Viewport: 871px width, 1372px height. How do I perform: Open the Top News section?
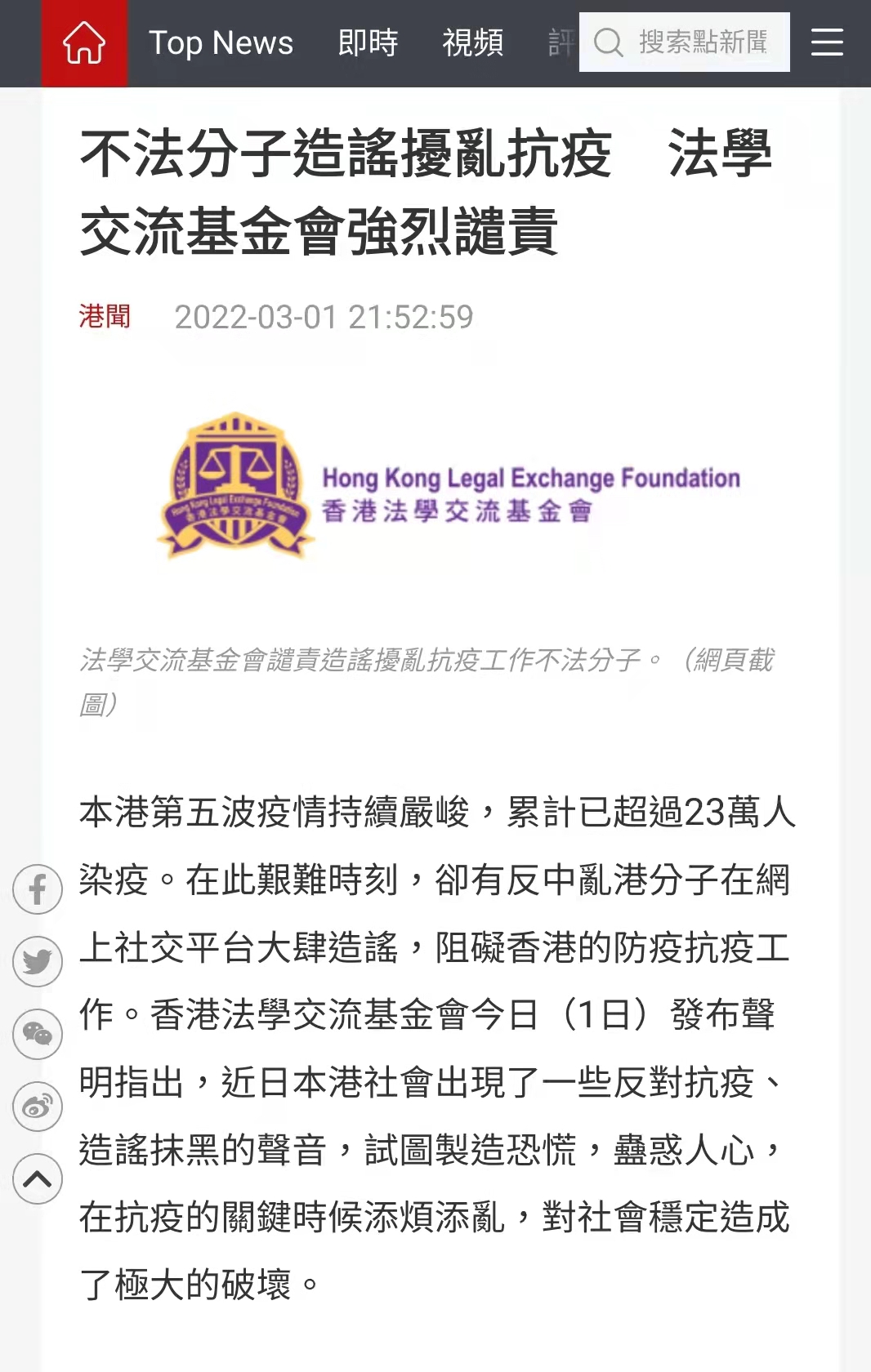(221, 43)
